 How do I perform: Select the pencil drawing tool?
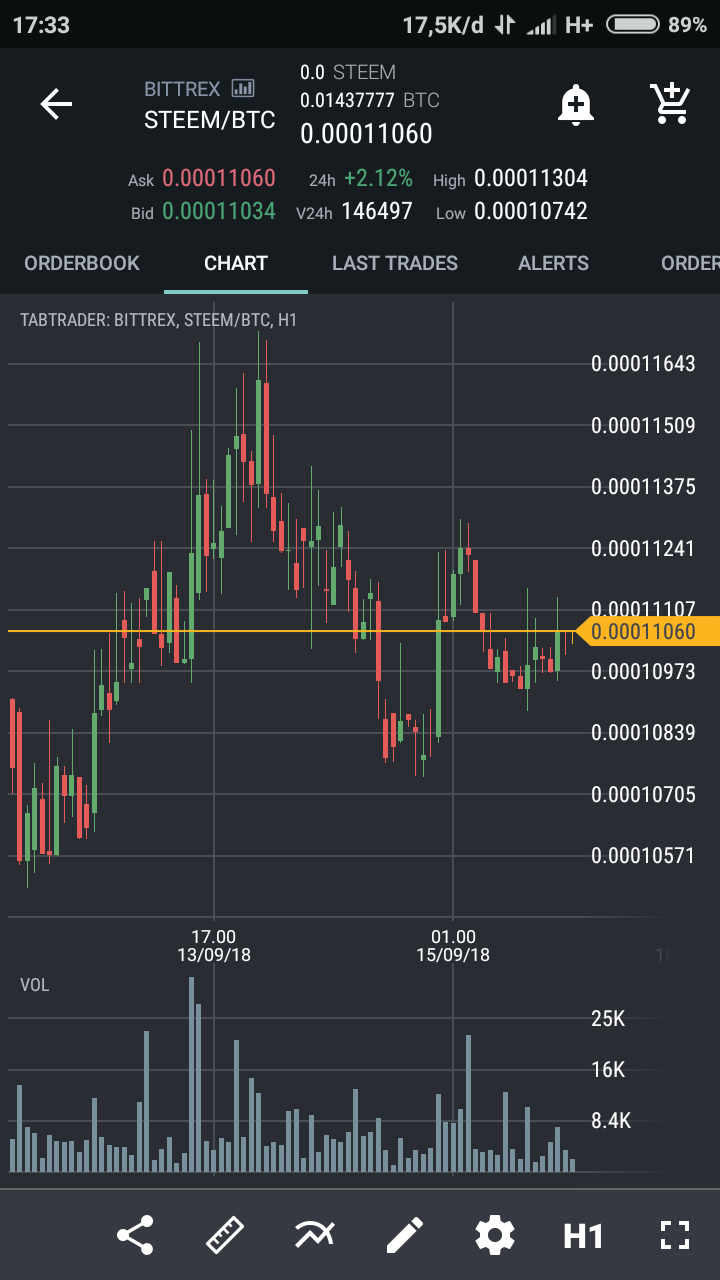click(x=404, y=1236)
